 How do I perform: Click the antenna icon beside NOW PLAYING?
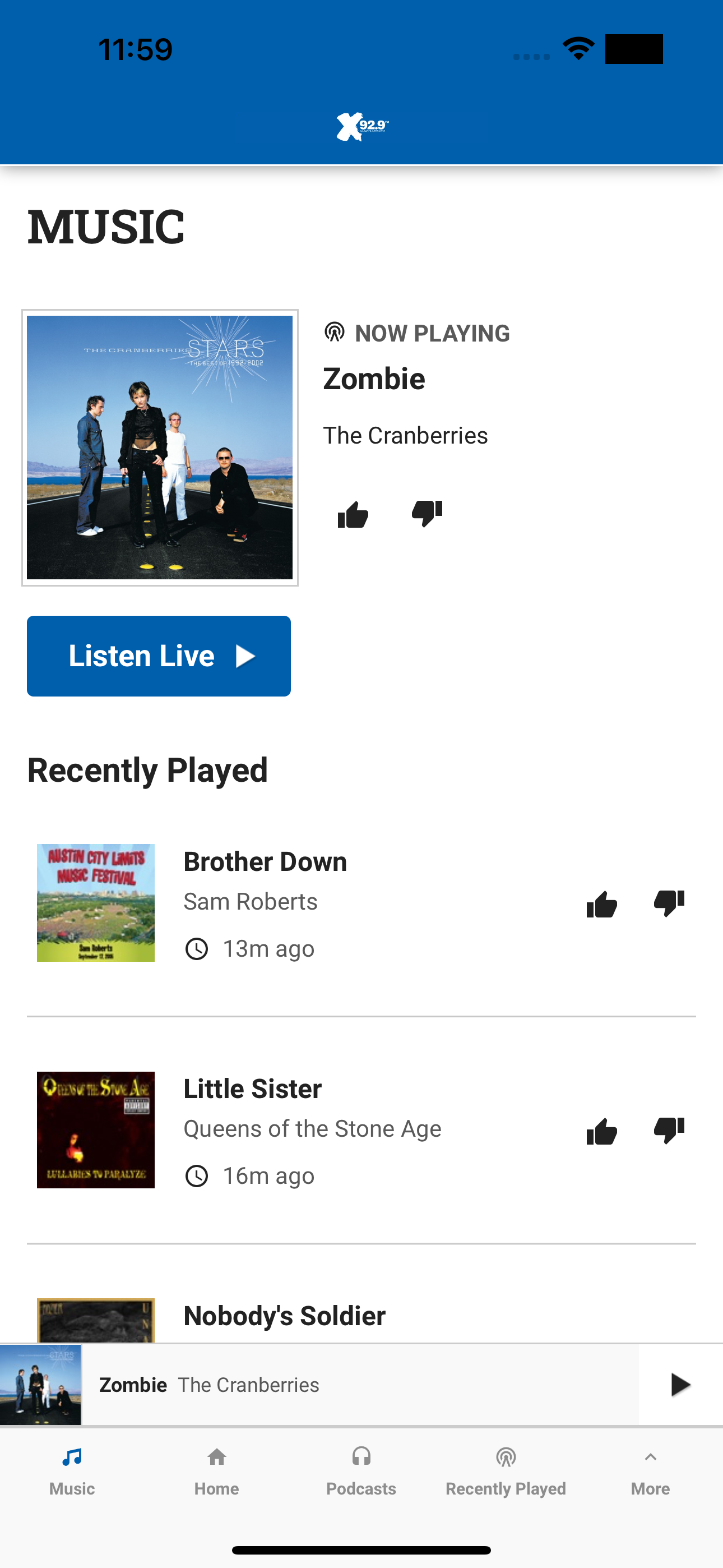pos(335,333)
